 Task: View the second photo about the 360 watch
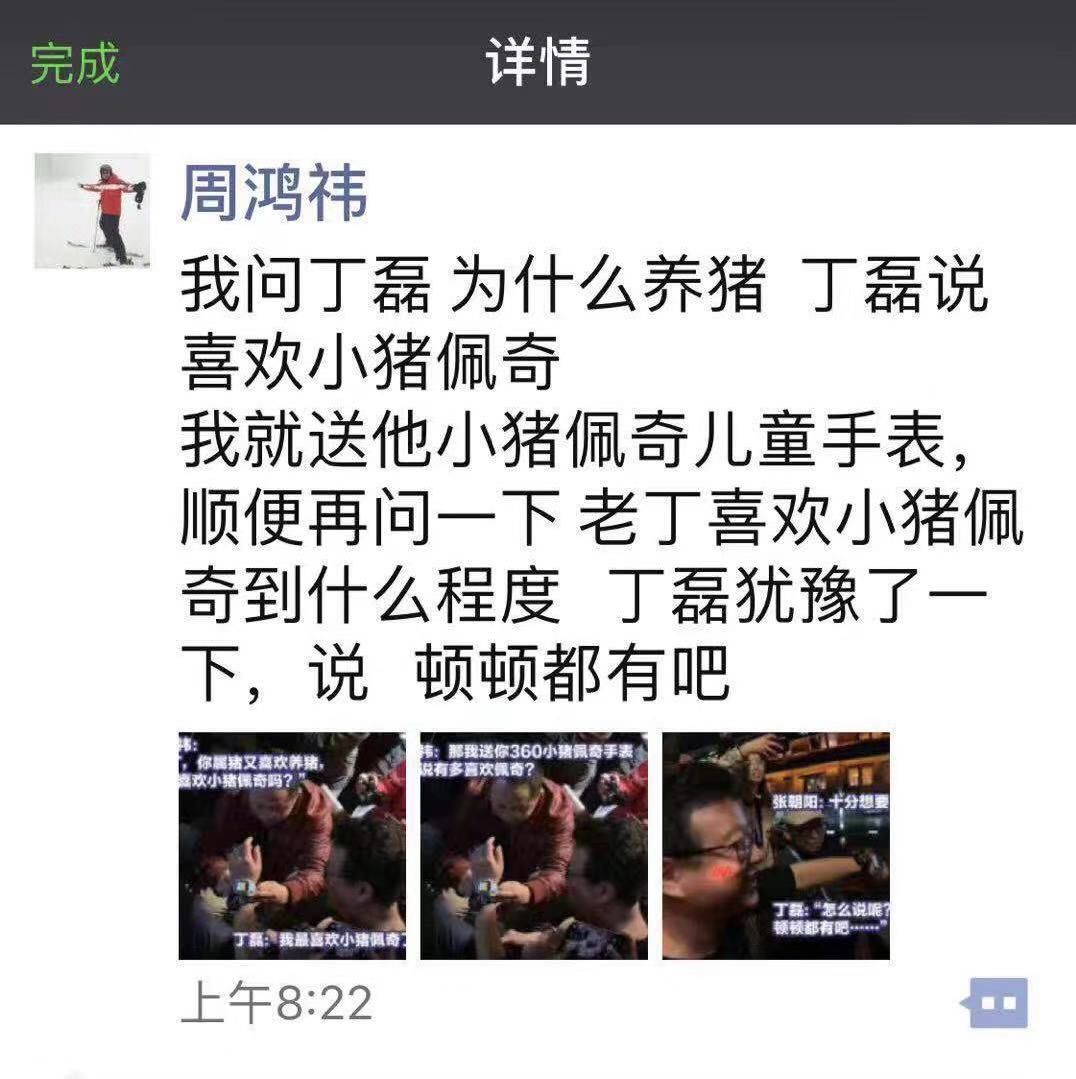click(x=534, y=846)
